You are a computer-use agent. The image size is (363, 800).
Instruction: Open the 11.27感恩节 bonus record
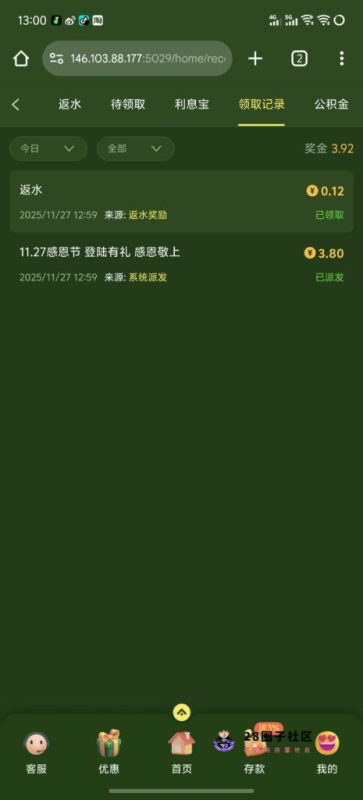click(x=181, y=264)
